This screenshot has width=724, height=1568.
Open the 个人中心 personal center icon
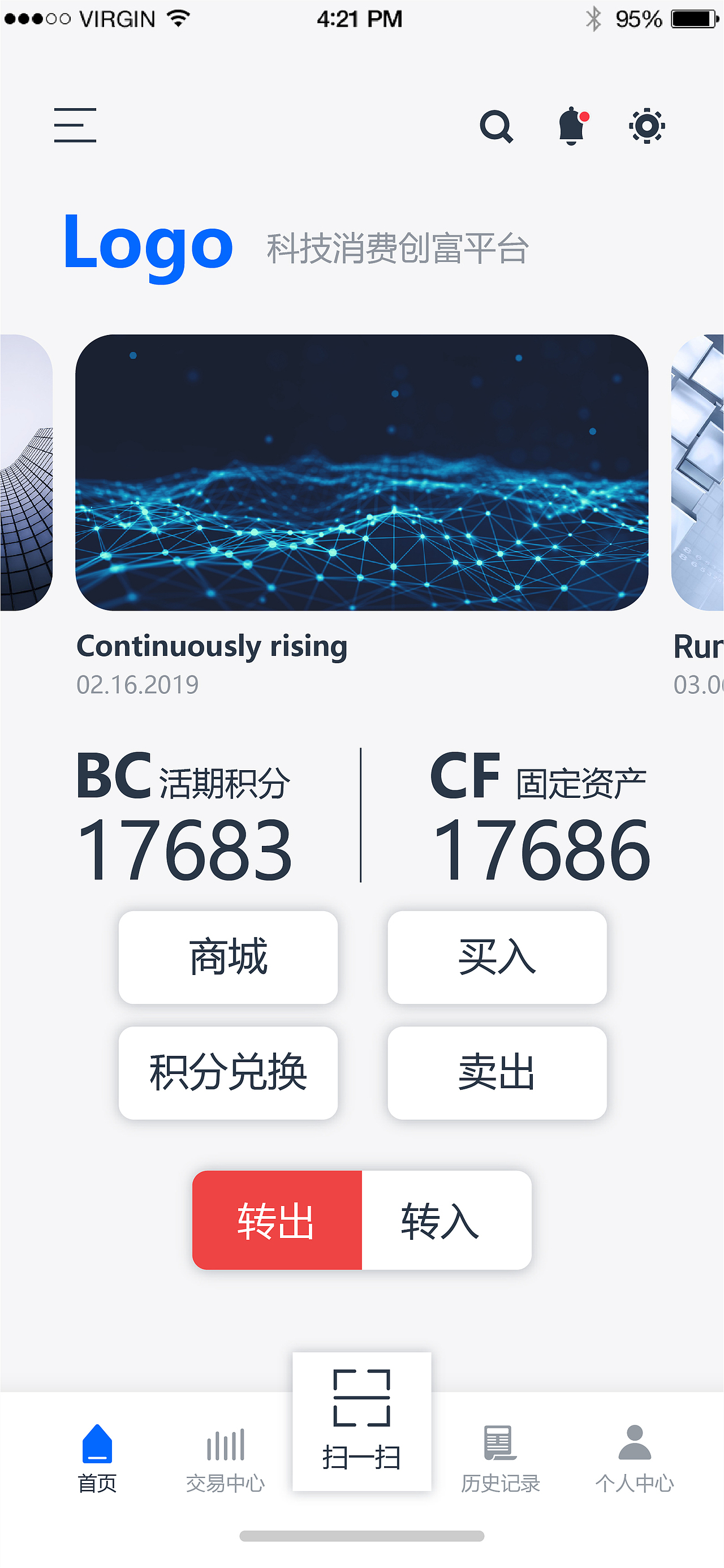click(x=635, y=1455)
